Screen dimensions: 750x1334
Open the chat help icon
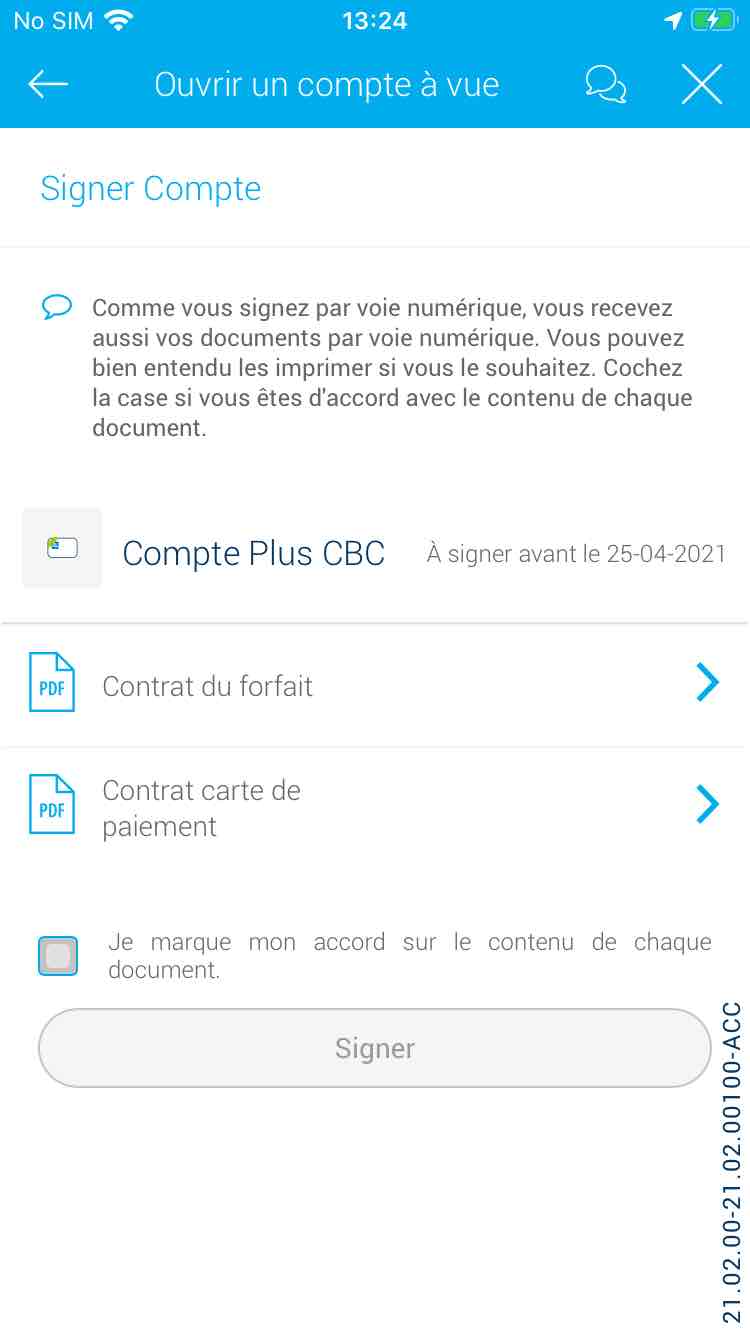606,85
